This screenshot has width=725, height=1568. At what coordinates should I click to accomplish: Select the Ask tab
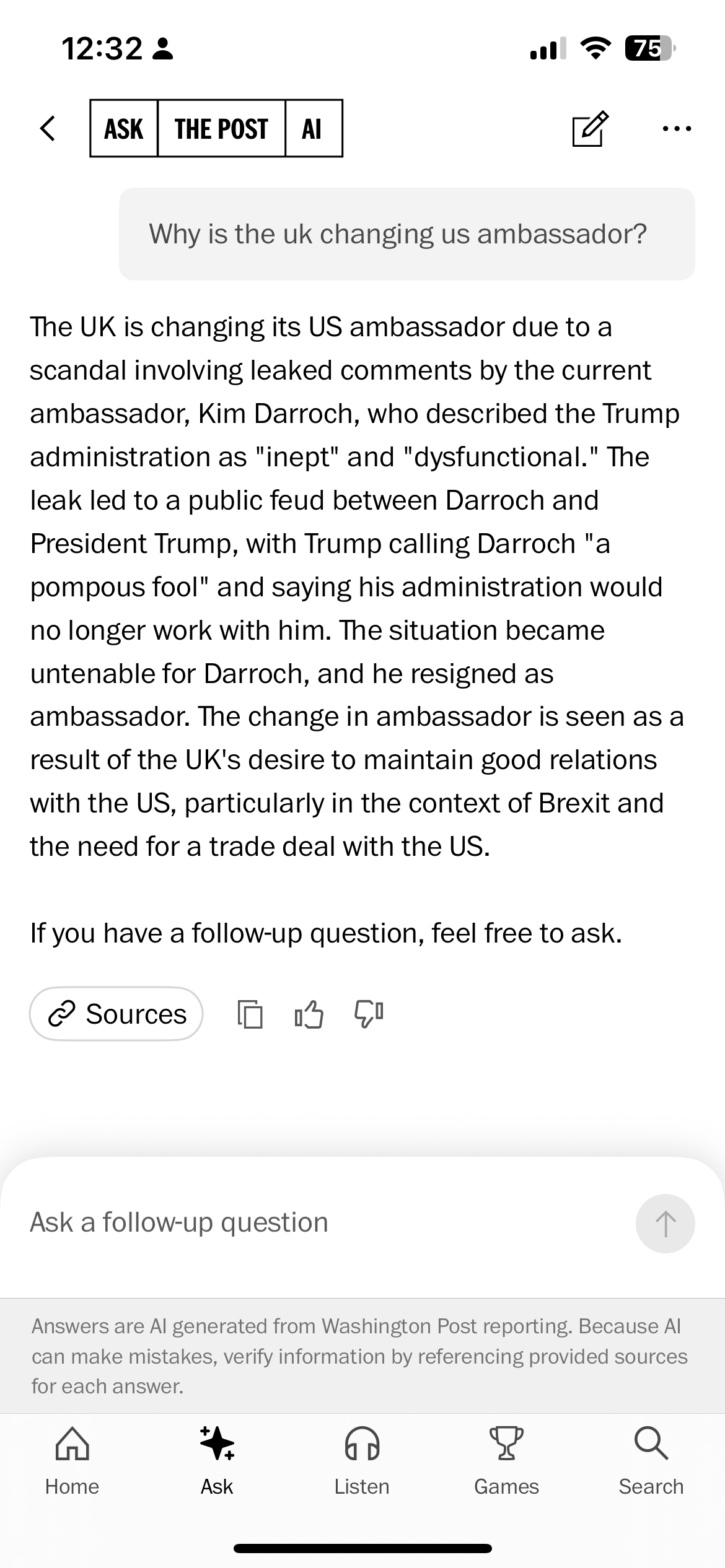coord(217,1459)
